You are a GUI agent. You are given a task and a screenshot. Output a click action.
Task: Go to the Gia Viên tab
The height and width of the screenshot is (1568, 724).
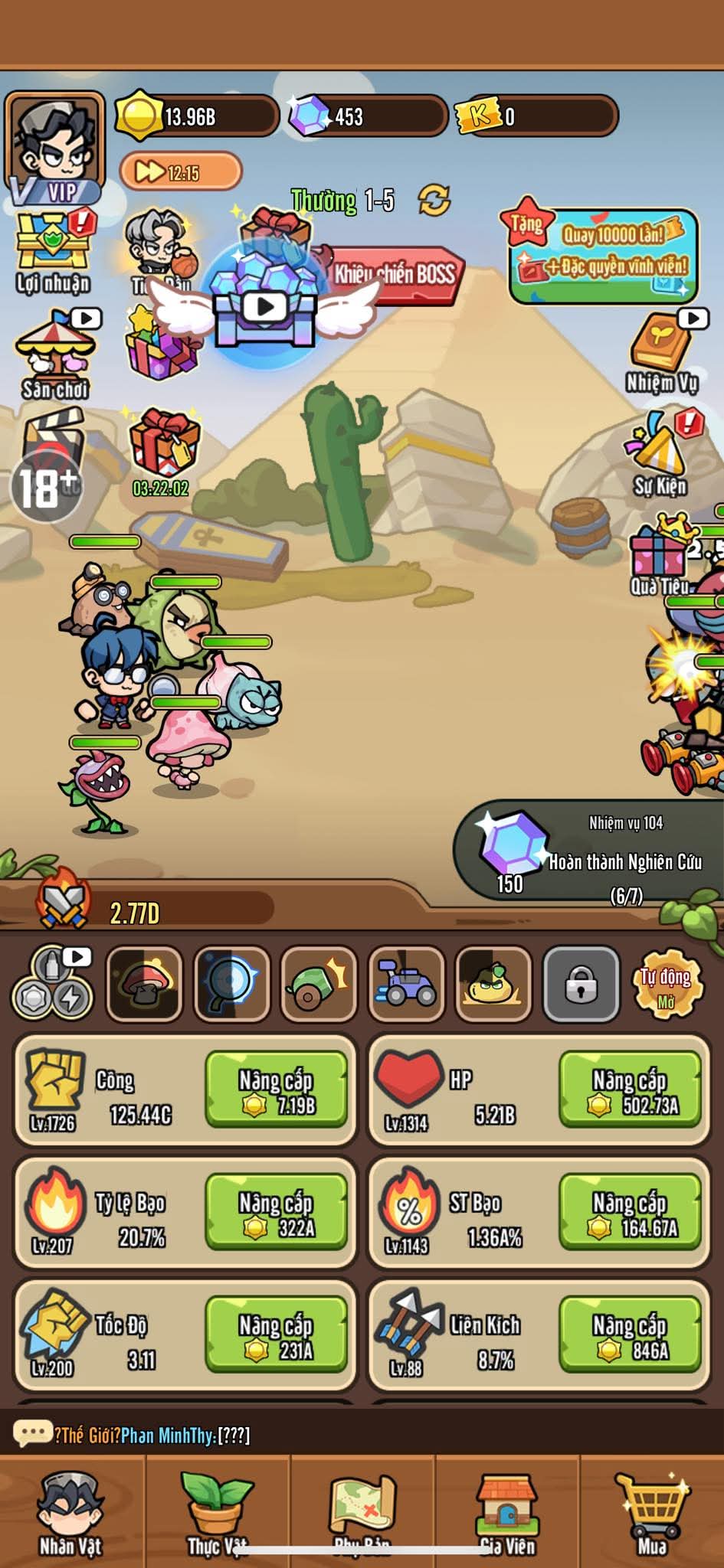pos(507,1513)
